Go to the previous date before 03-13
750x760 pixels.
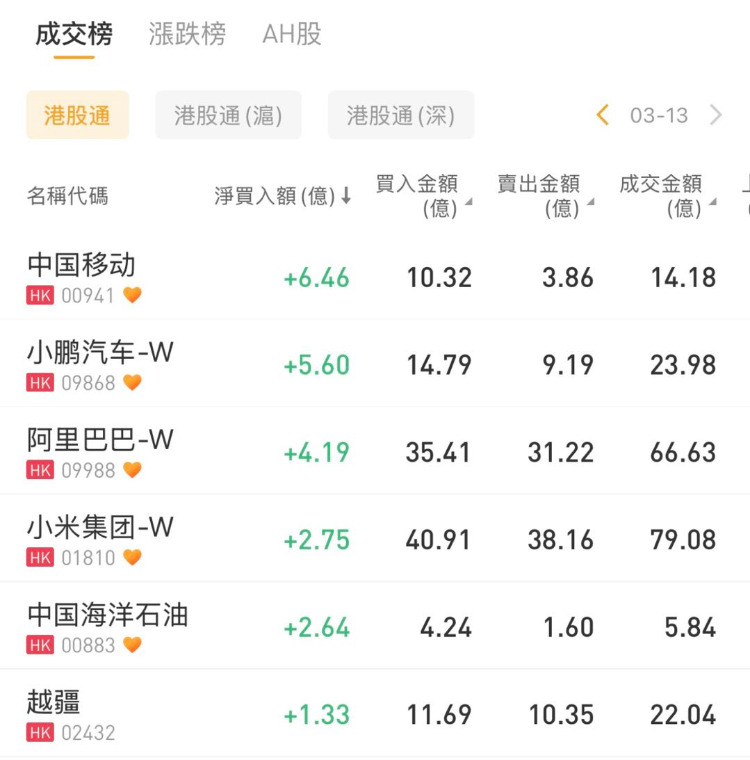602,115
